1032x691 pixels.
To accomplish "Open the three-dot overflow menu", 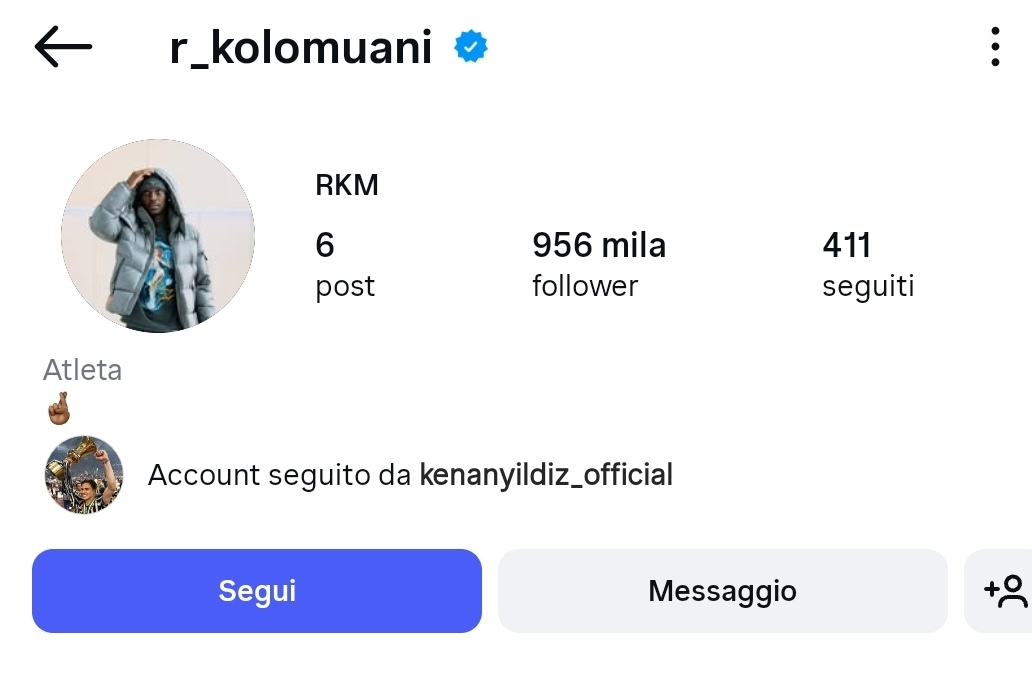I will pos(994,47).
